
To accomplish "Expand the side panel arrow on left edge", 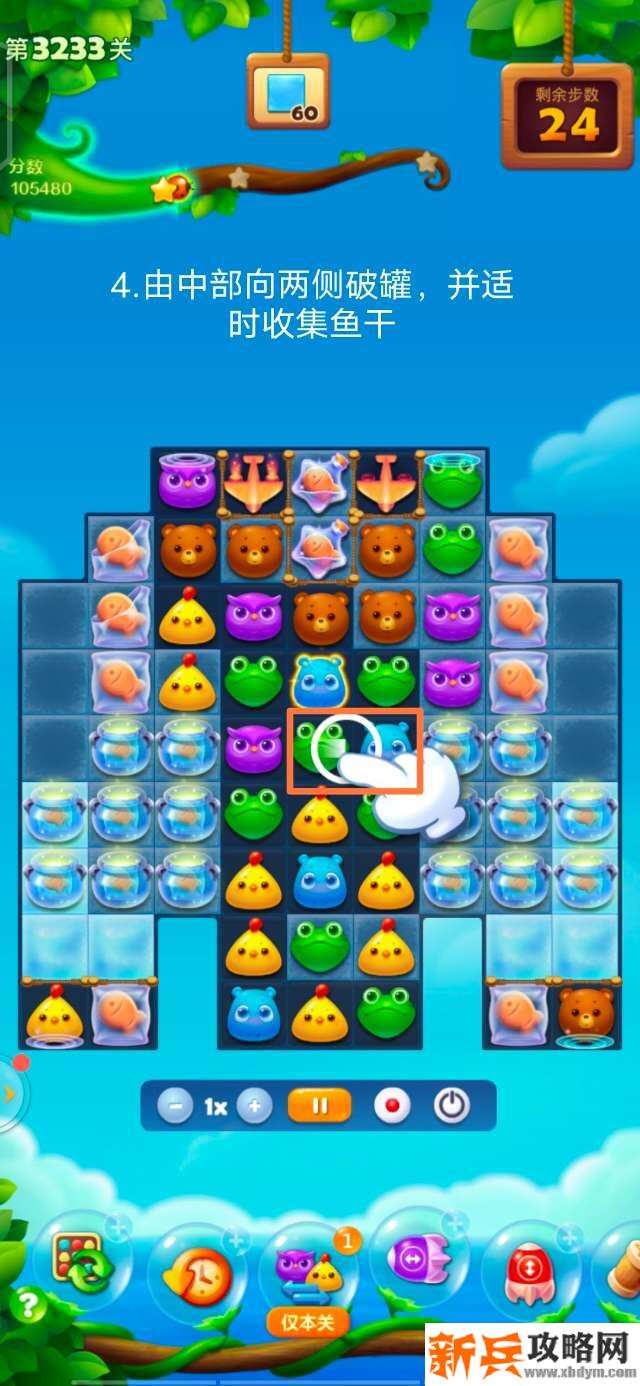I will (10, 1093).
